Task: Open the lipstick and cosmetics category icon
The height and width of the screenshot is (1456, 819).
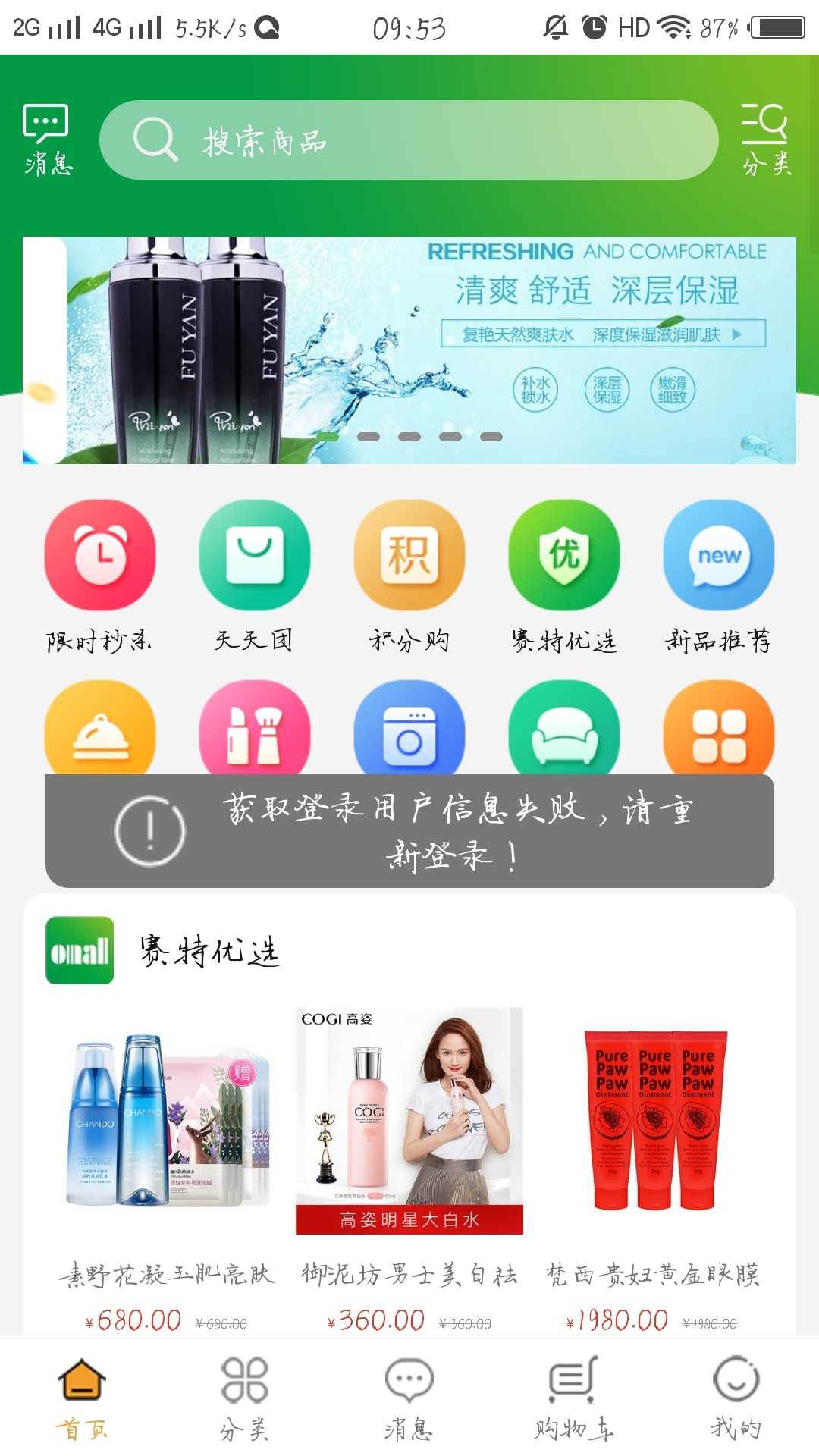Action: click(x=255, y=728)
